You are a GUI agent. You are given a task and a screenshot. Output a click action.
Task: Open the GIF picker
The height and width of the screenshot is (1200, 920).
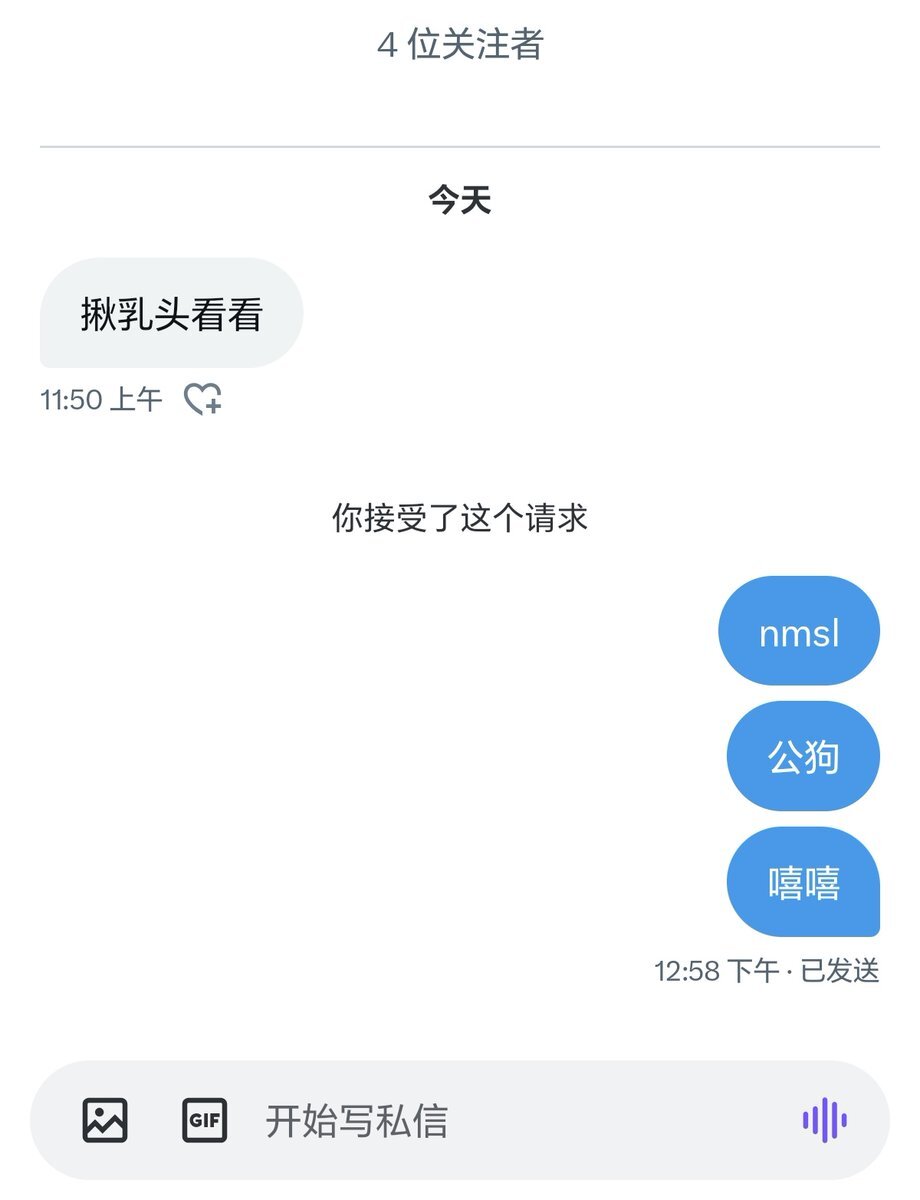tap(204, 1120)
